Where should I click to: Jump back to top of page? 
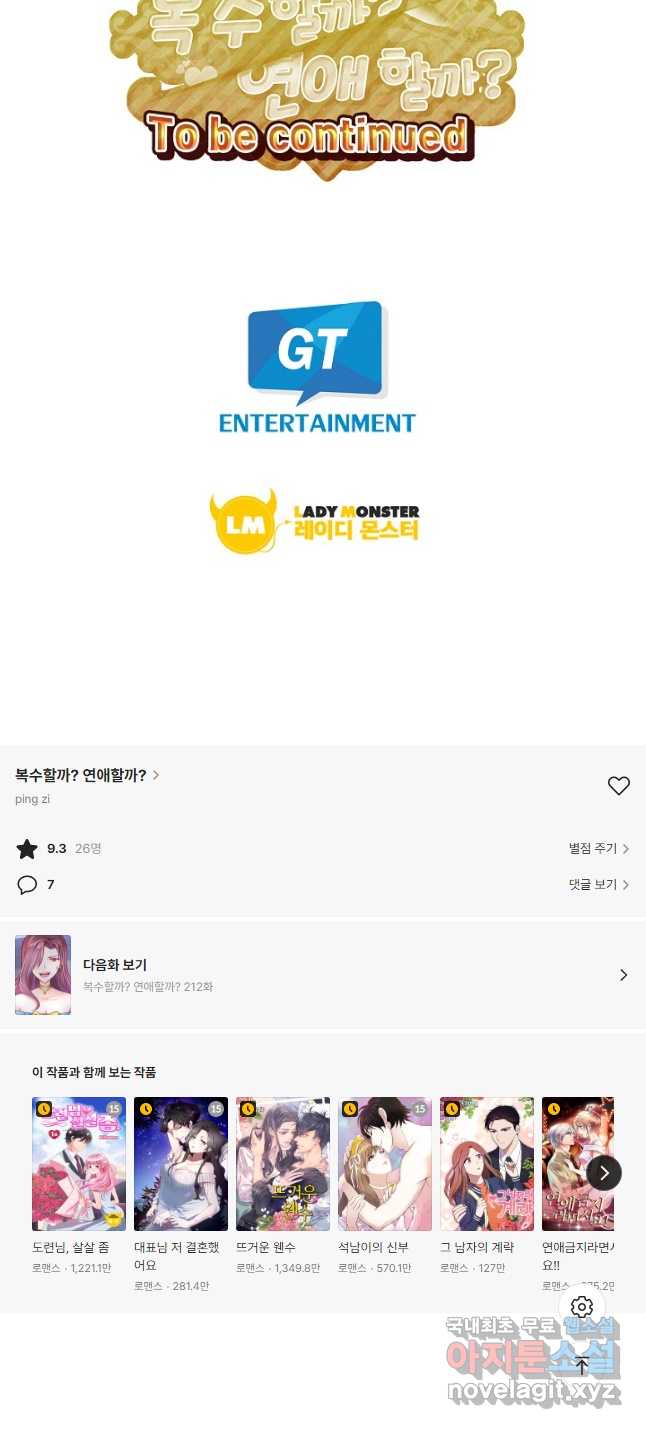click(x=582, y=1366)
